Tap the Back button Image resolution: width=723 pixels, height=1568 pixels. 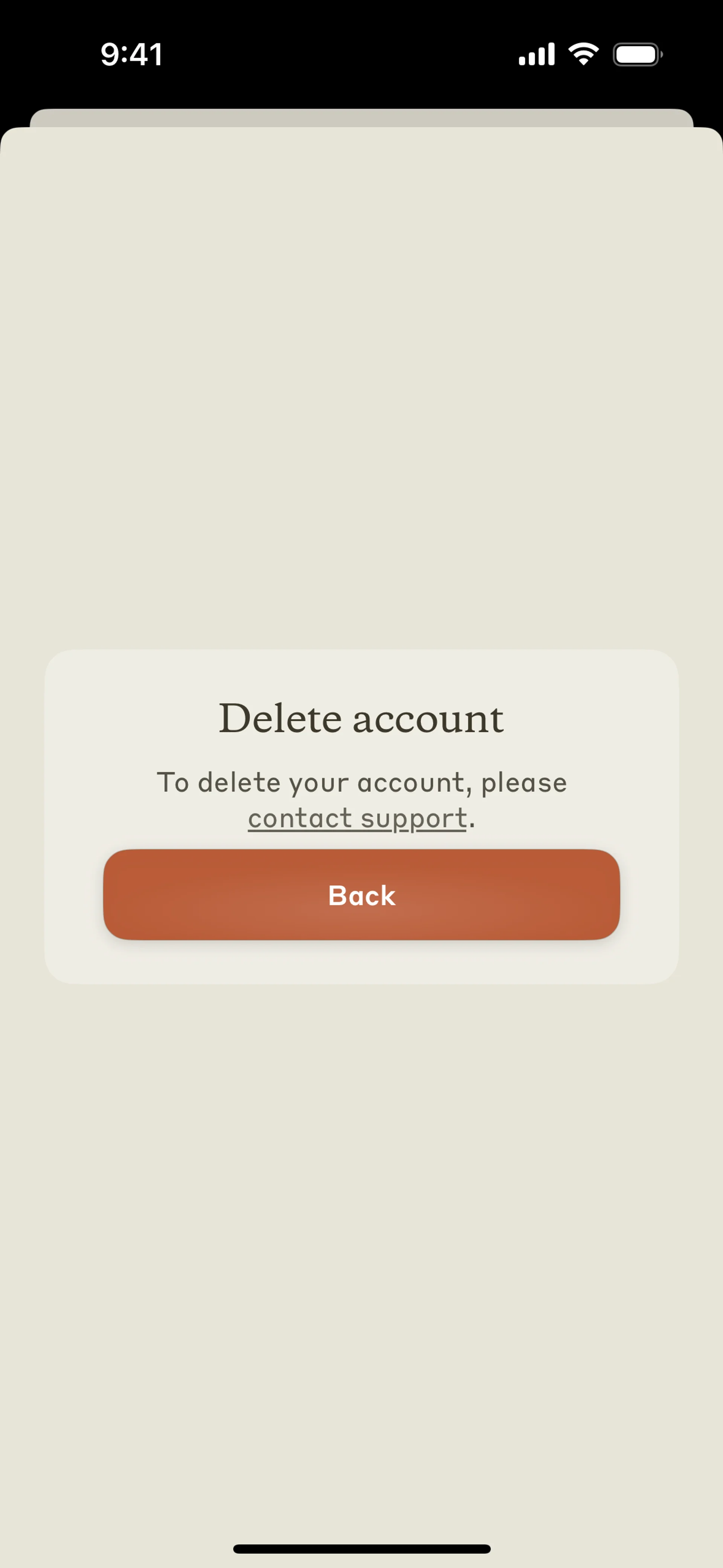(x=361, y=895)
